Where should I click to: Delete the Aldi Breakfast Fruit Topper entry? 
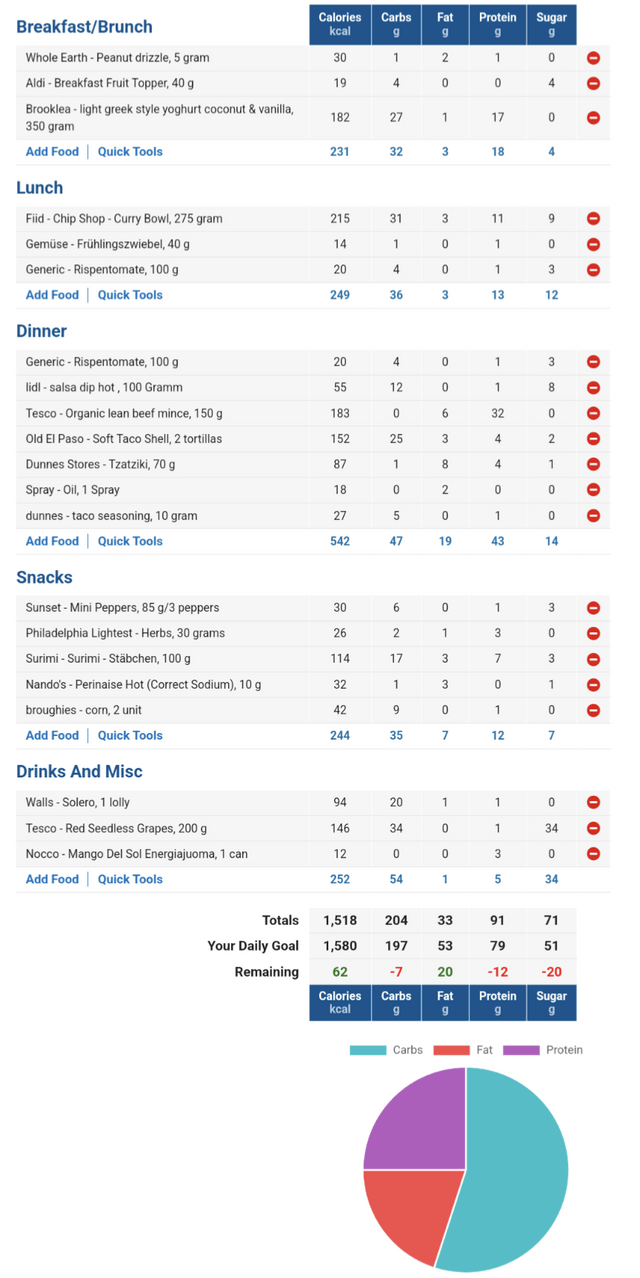(593, 84)
